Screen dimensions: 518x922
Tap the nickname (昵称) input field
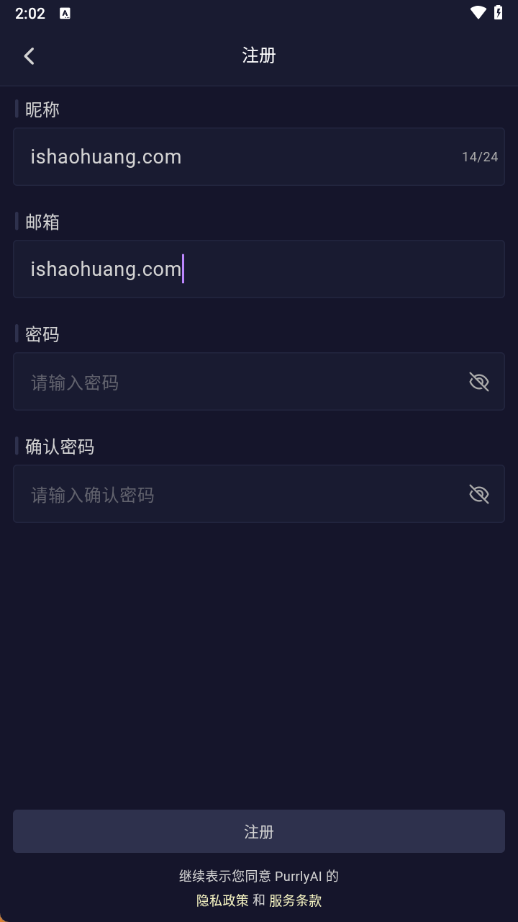pyautogui.click(x=259, y=156)
